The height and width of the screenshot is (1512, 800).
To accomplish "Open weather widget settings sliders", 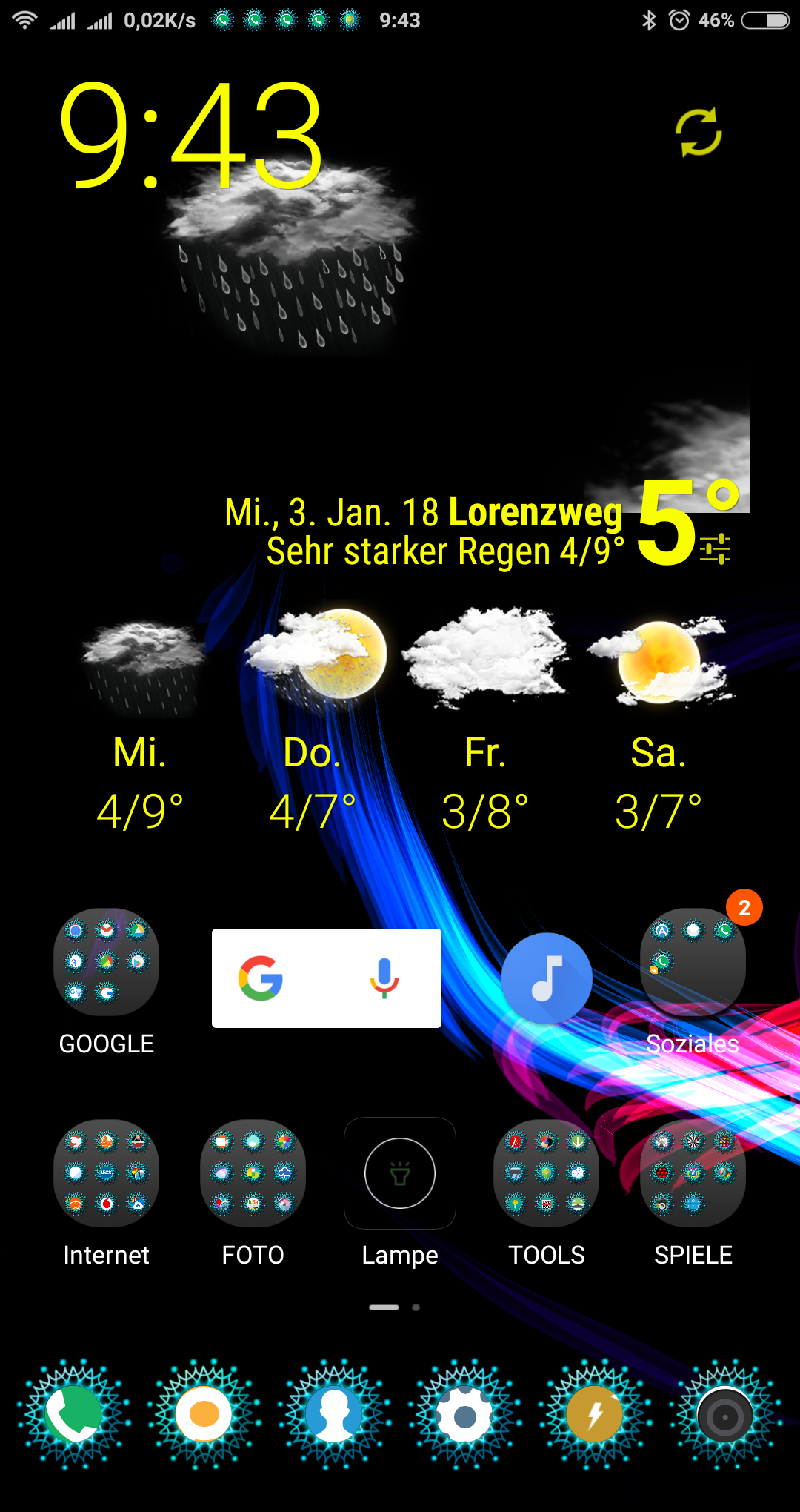I will 716,549.
